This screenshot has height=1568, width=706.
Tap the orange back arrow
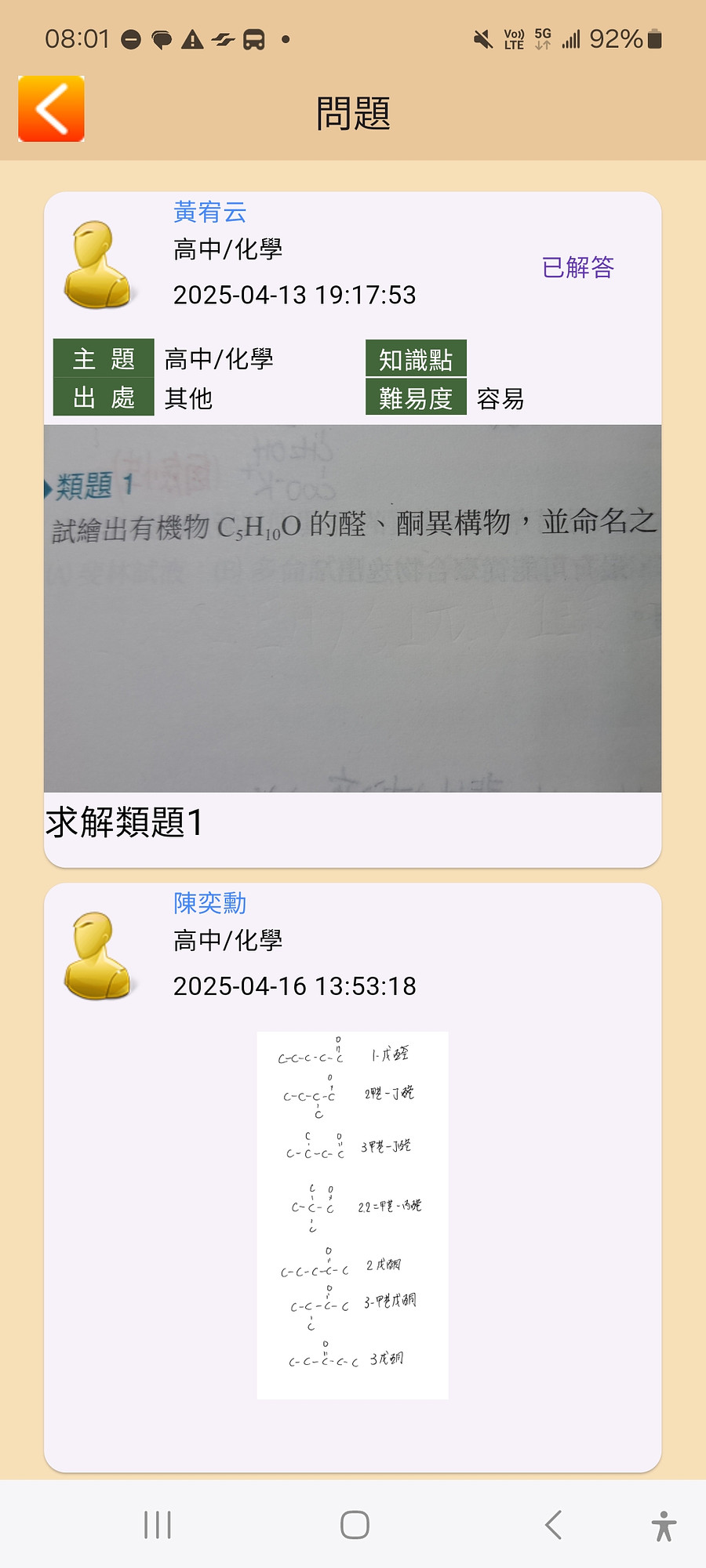[51, 109]
